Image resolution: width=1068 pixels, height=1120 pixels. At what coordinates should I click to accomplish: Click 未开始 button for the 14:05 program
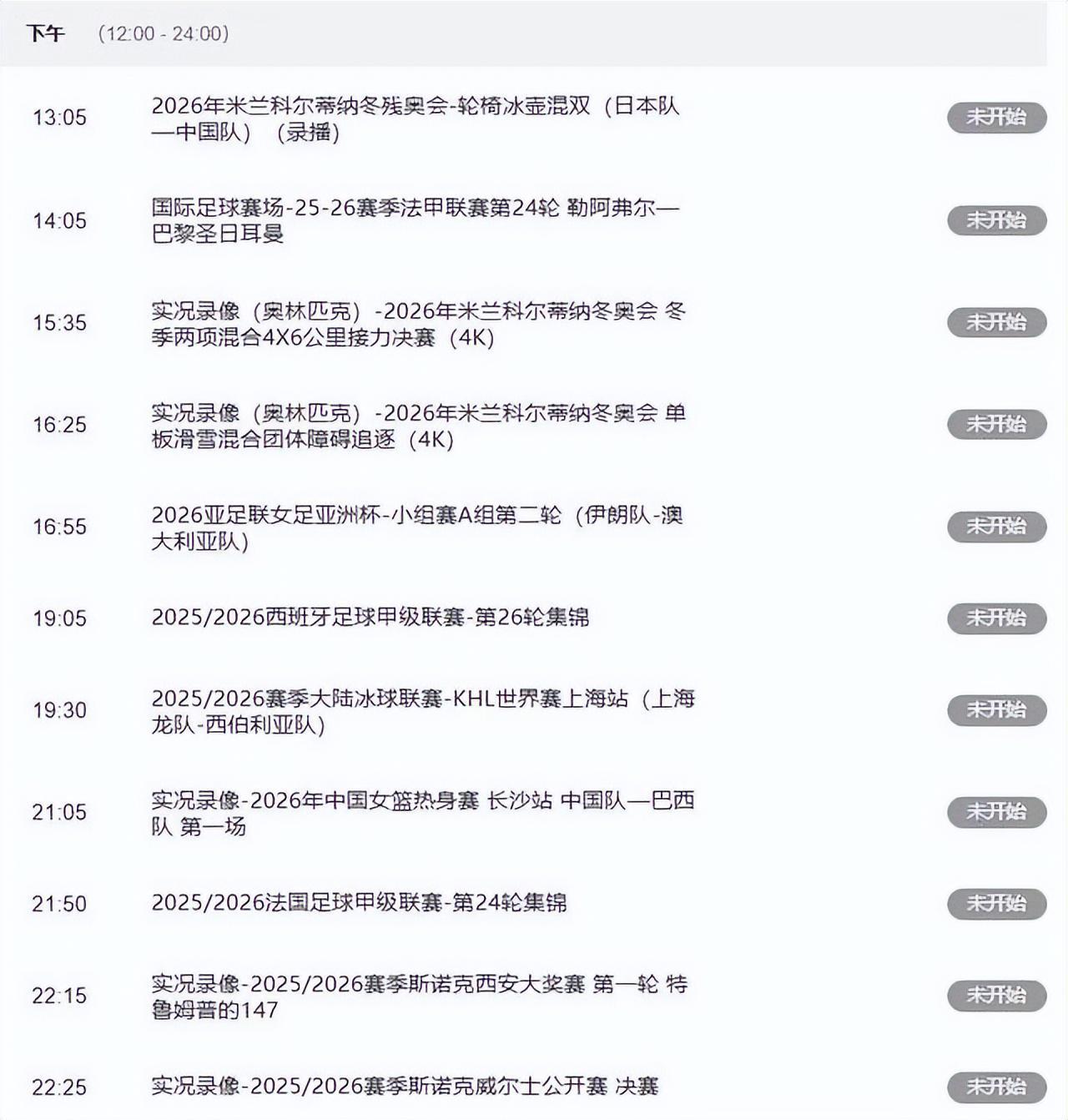click(995, 218)
